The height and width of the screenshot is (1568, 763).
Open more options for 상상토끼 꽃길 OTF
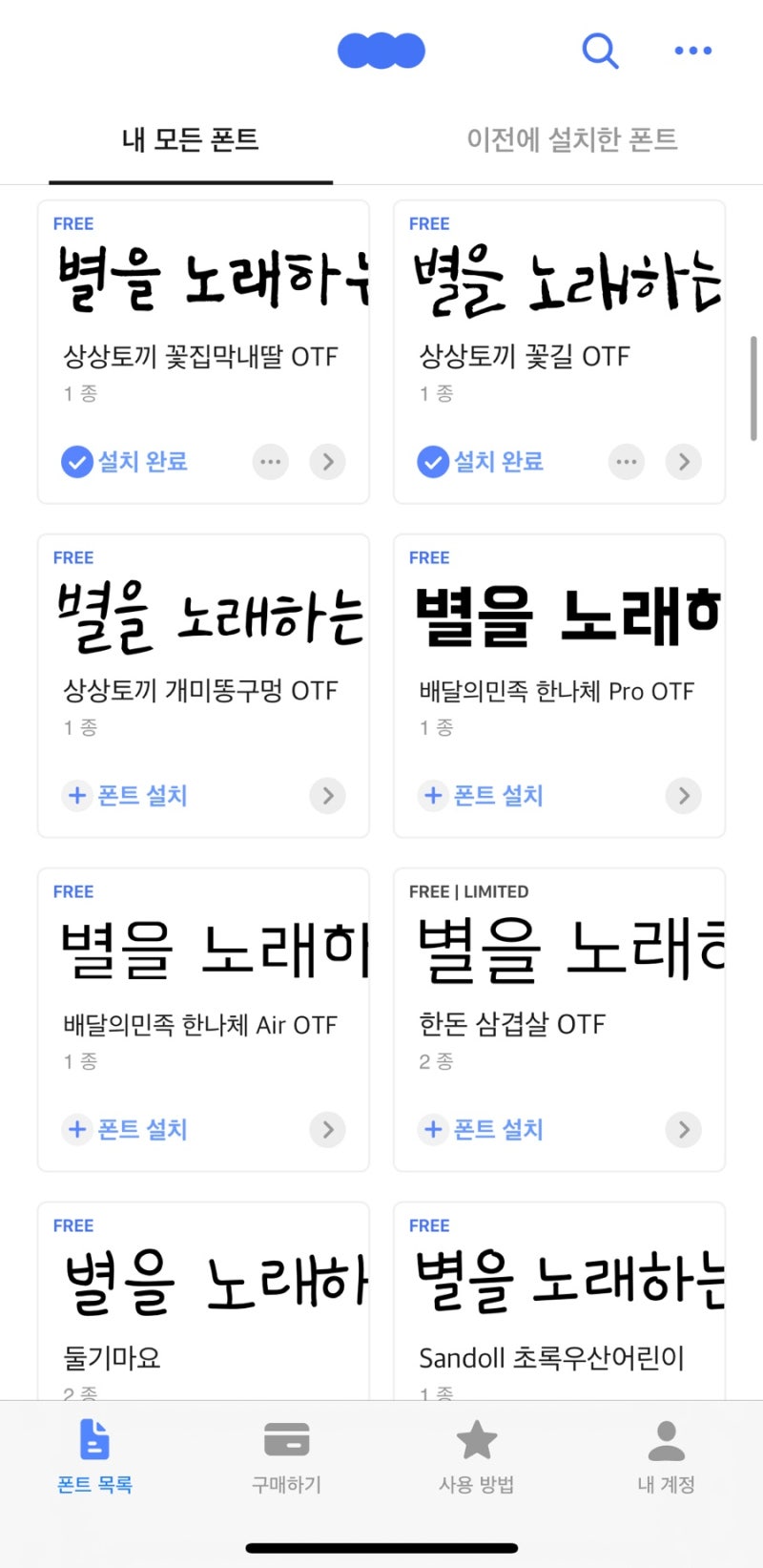tap(626, 462)
